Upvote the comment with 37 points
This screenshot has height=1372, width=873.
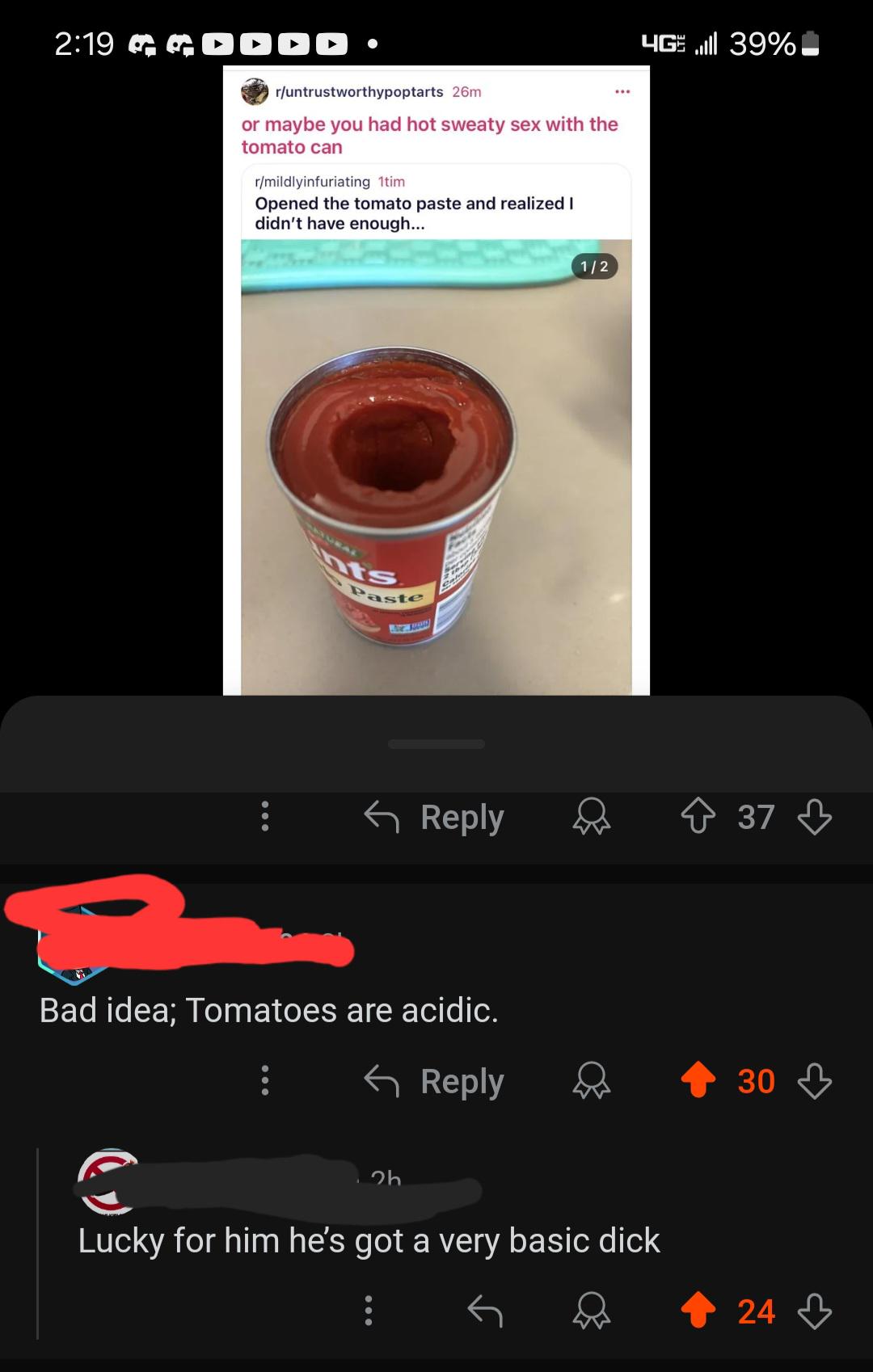point(698,816)
